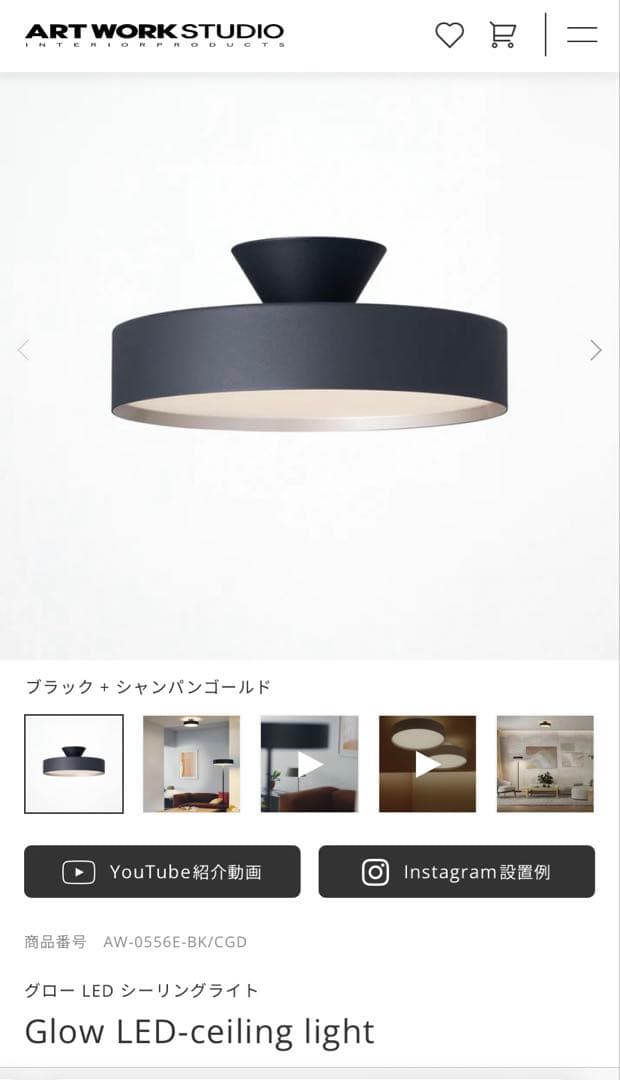Screen dimensions: 620x1080
Task: Open the hamburger menu
Action: pos(582,35)
